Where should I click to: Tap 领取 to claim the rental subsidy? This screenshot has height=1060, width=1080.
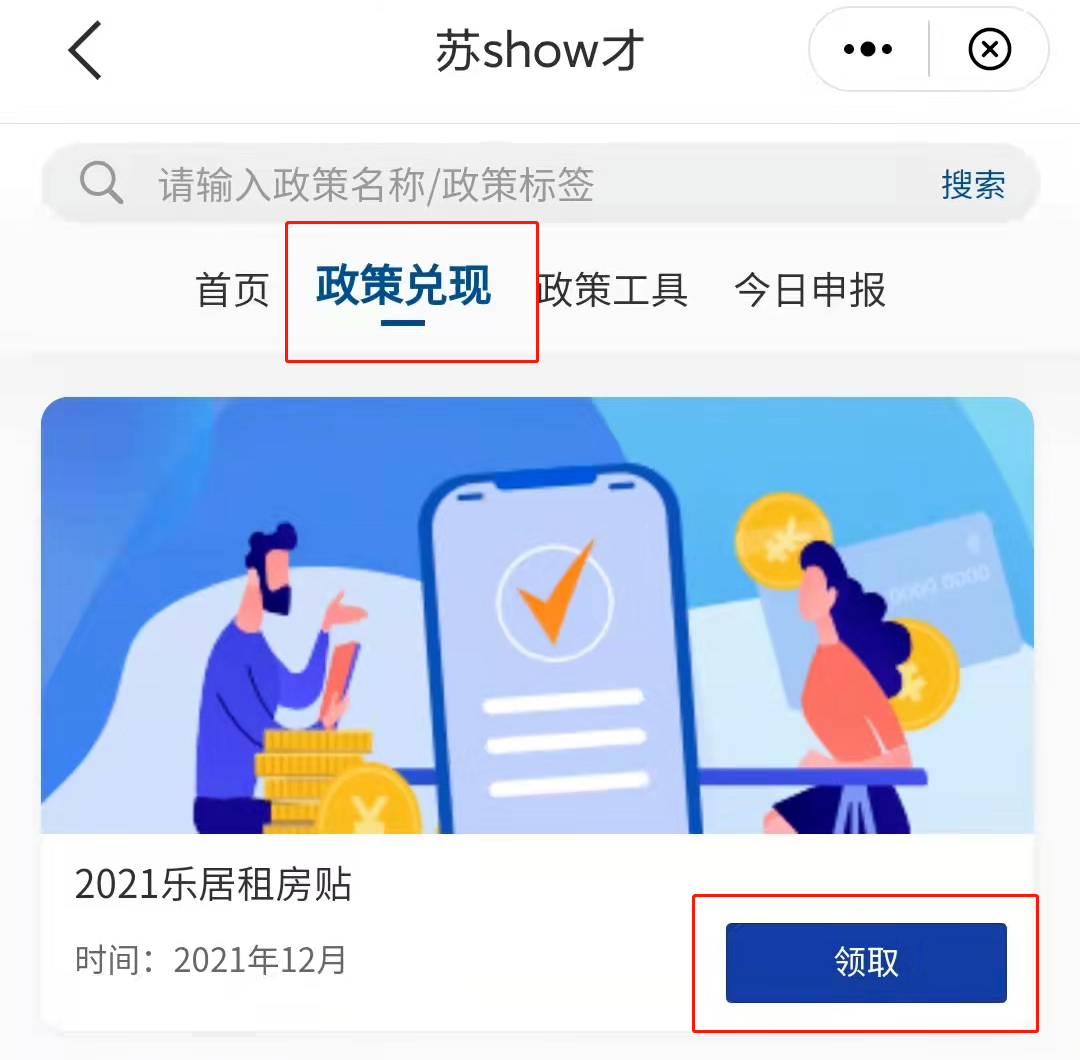865,962
